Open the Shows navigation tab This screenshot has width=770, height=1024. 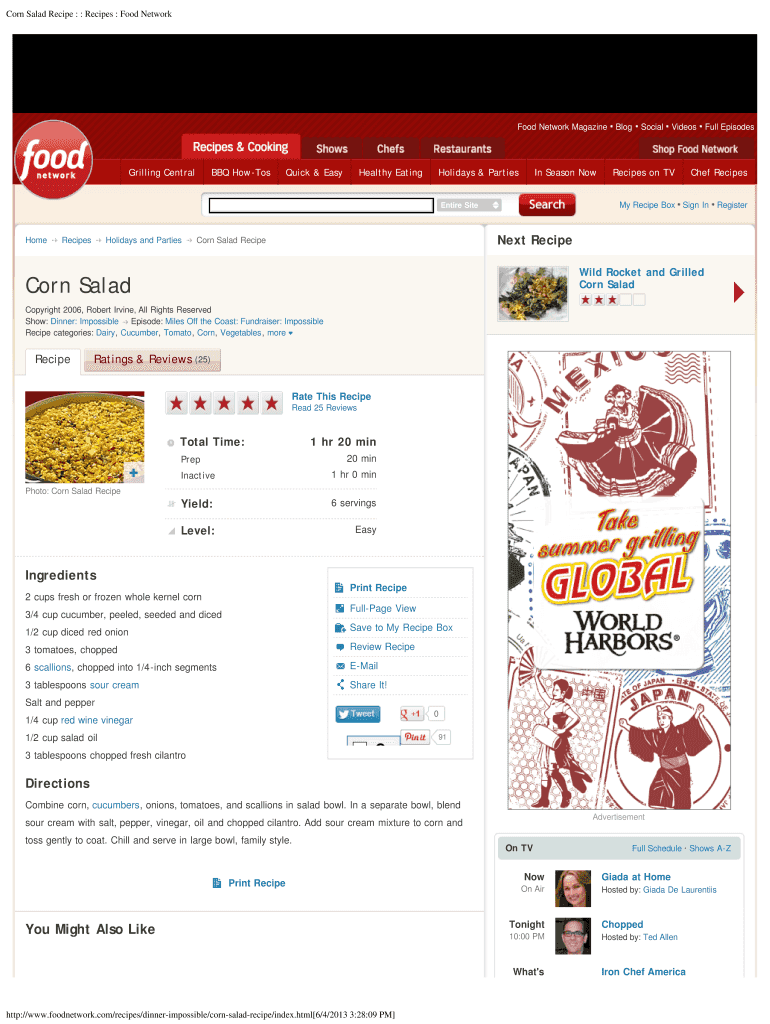pos(332,149)
